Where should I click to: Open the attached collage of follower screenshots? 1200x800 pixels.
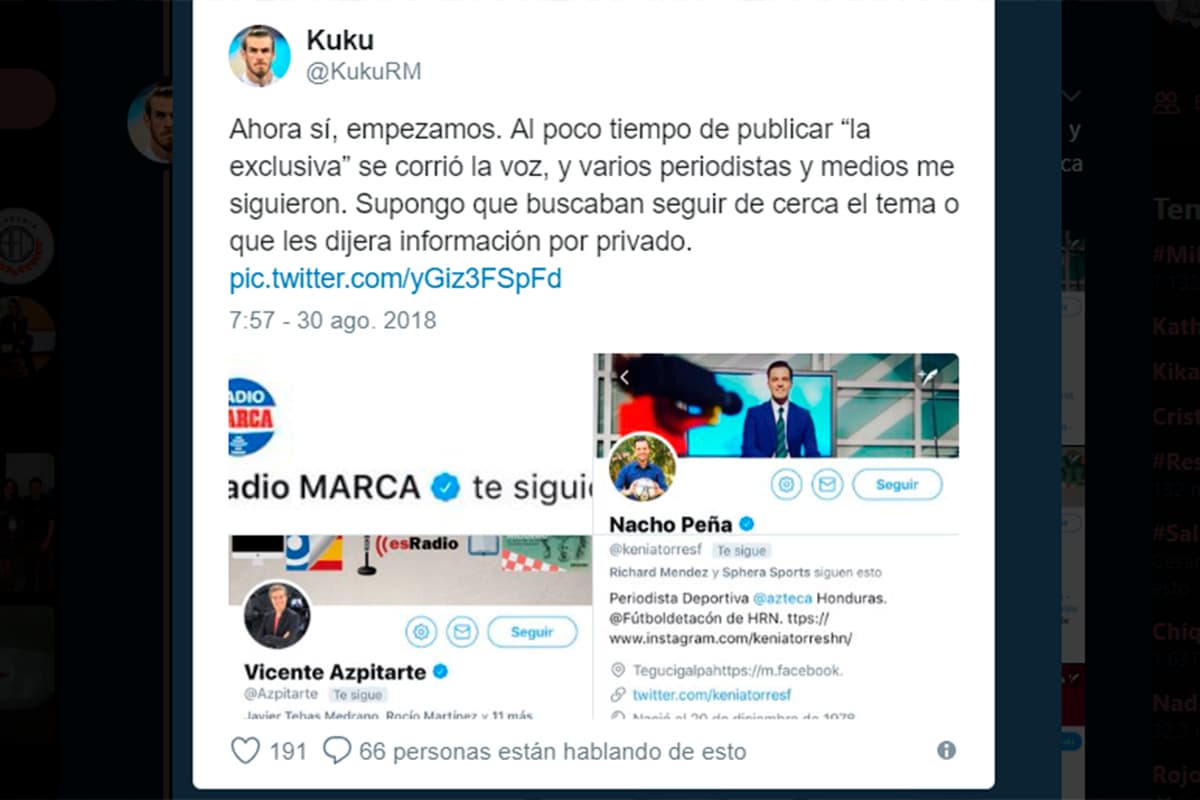593,535
